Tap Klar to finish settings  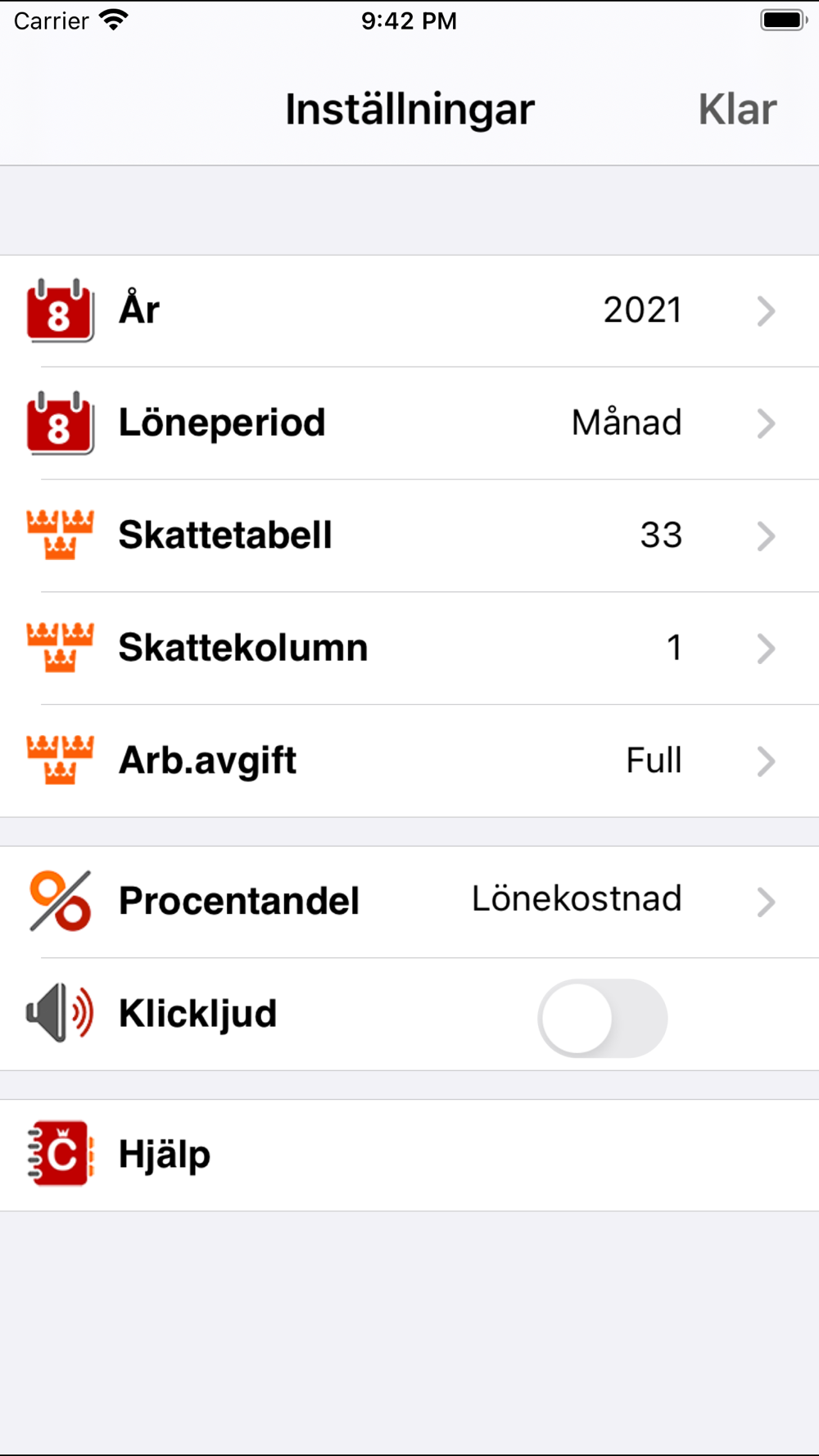[x=737, y=110]
